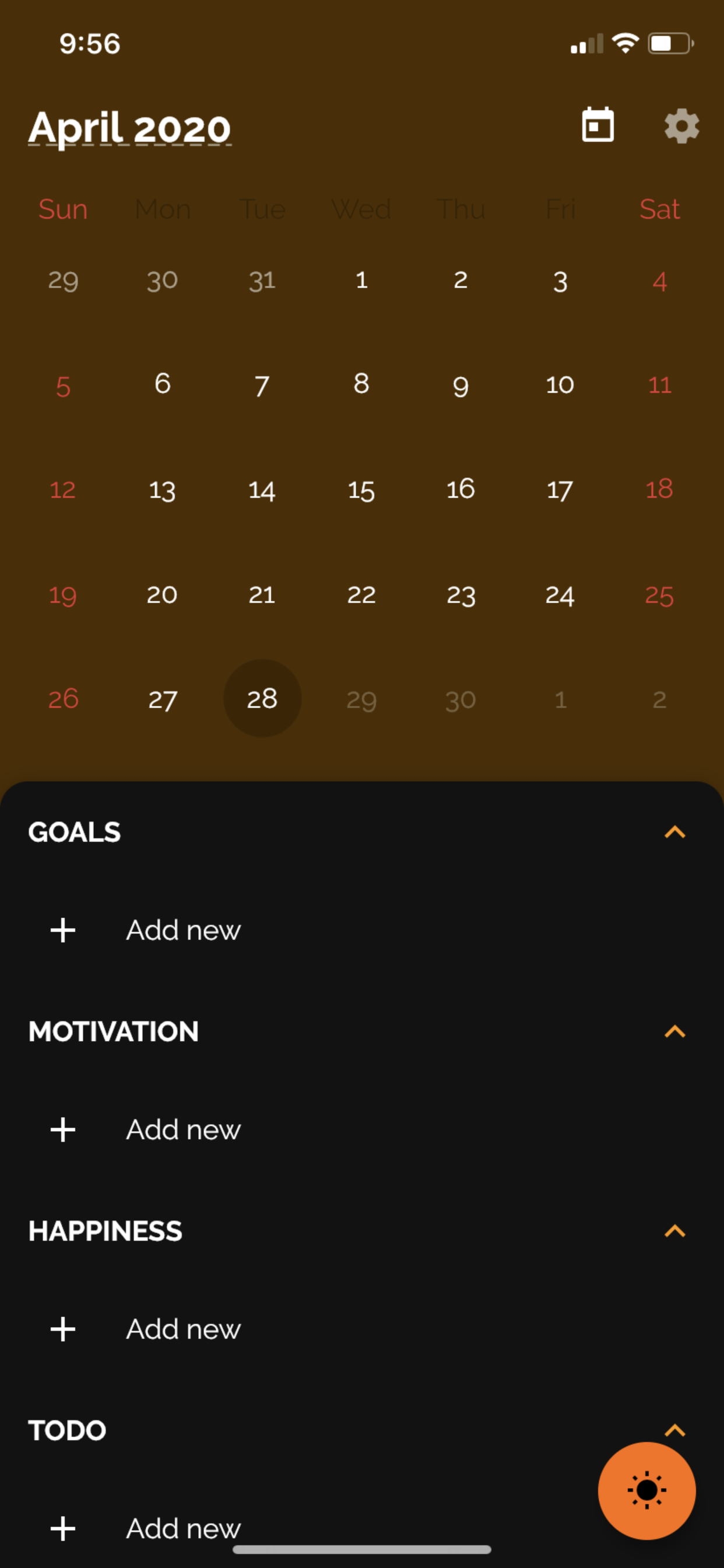Open April 6 on the calendar
Screen dimensions: 724x1568
[x=163, y=384]
